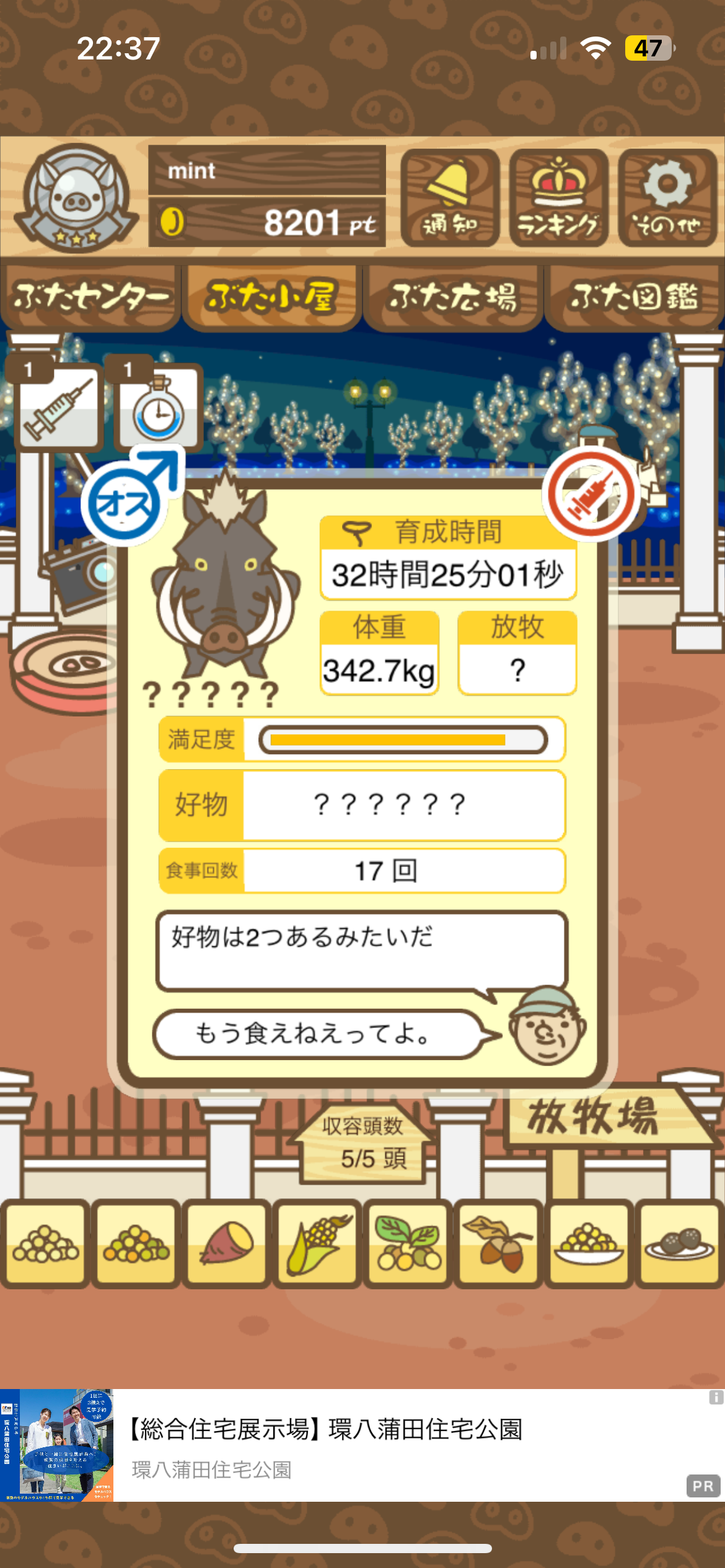Tap the red crossed-out syringe badge
The height and width of the screenshot is (1568, 725).
click(591, 494)
